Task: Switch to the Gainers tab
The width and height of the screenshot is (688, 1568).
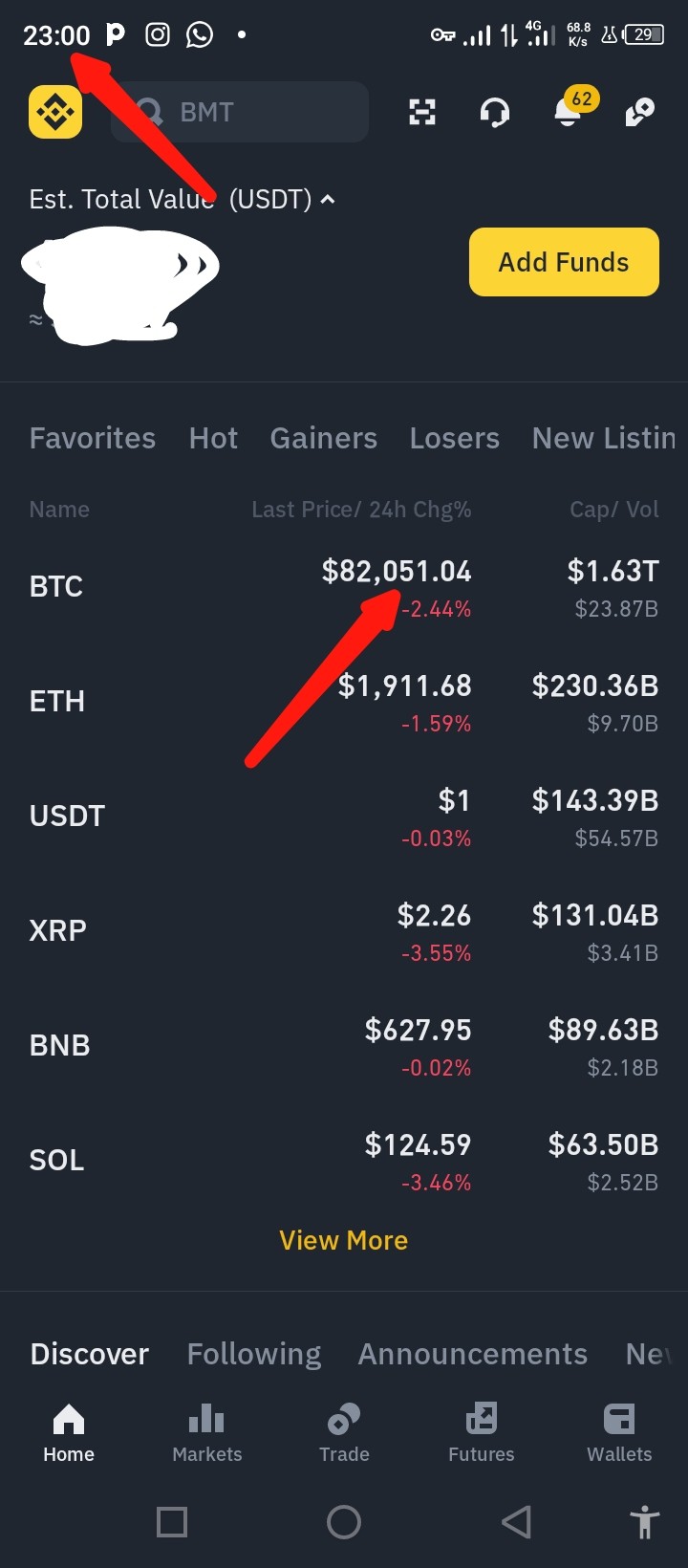Action: coord(324,438)
